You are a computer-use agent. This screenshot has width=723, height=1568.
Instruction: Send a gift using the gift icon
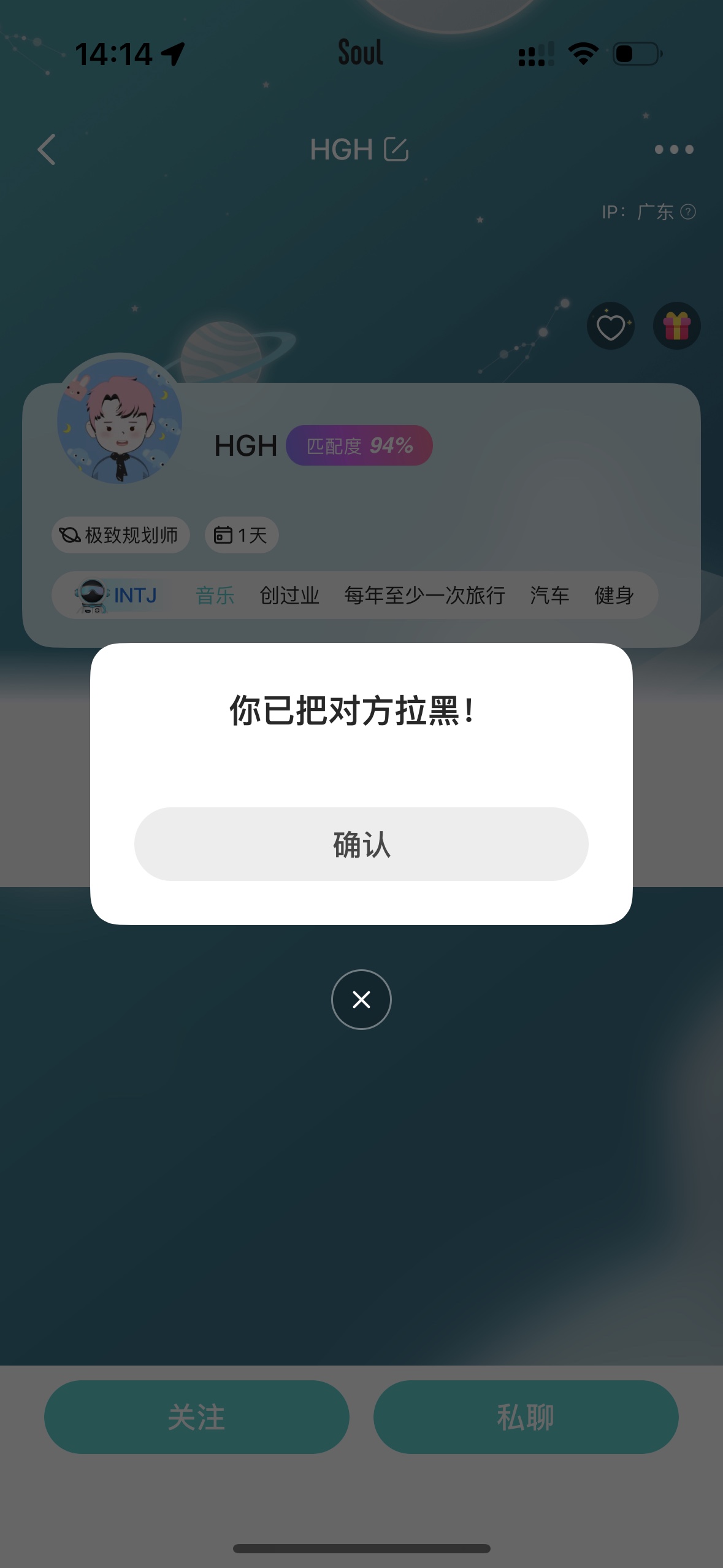[677, 326]
